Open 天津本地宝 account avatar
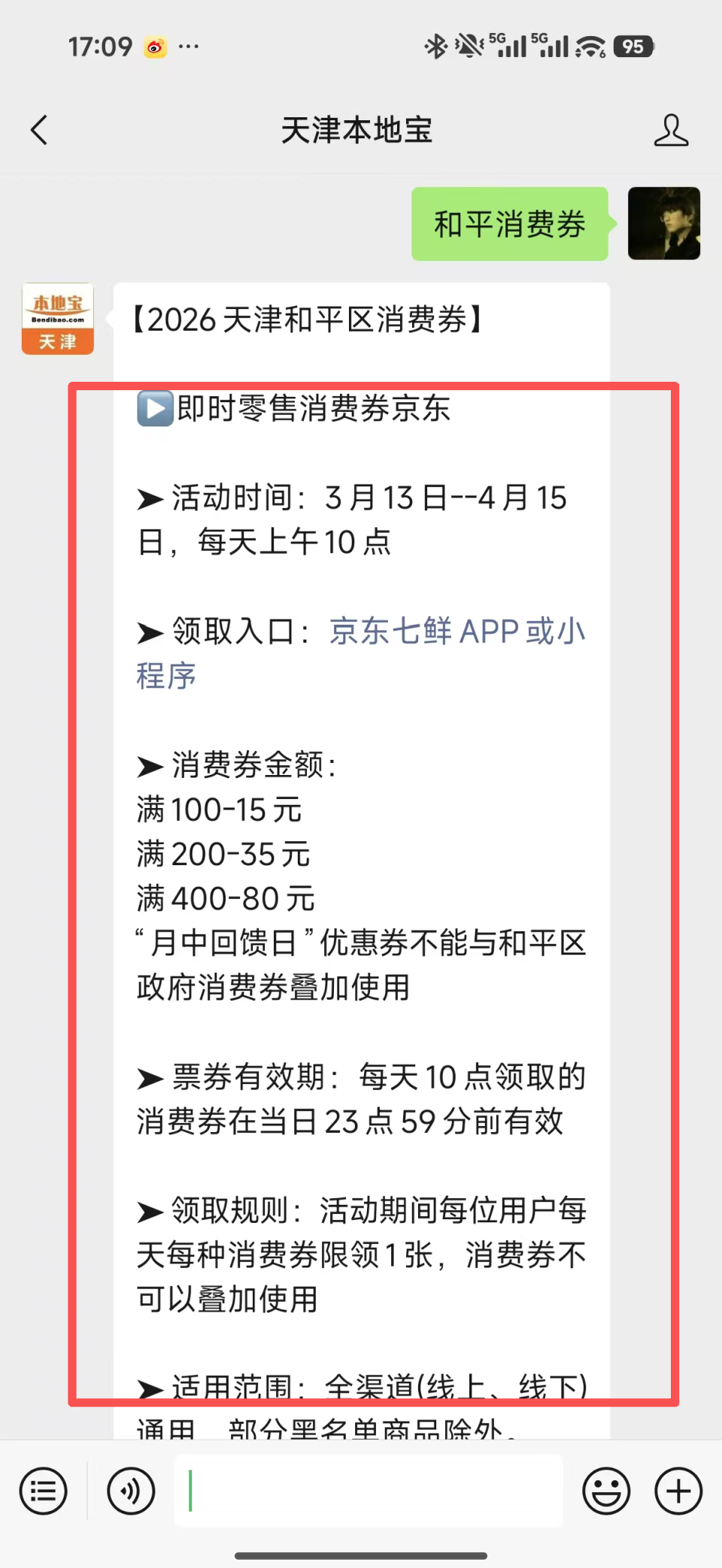The width and height of the screenshot is (722, 1568). 57,318
